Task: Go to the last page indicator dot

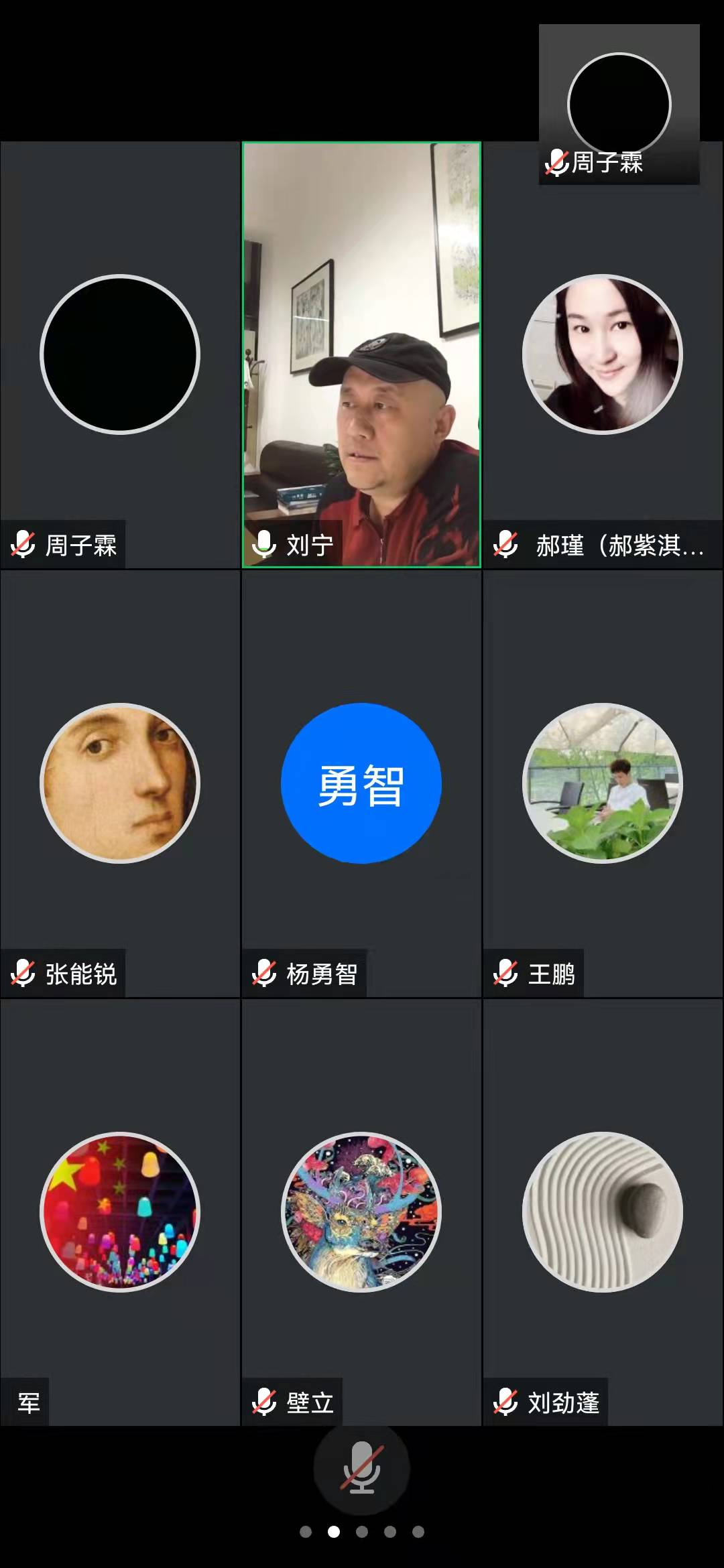Action: [x=418, y=1532]
